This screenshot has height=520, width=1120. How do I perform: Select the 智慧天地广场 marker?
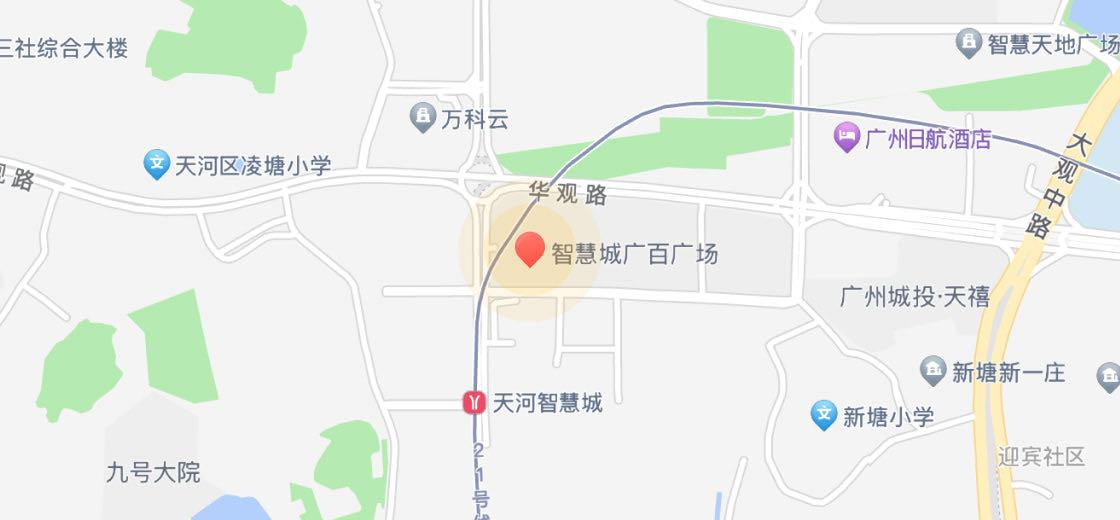[x=968, y=43]
